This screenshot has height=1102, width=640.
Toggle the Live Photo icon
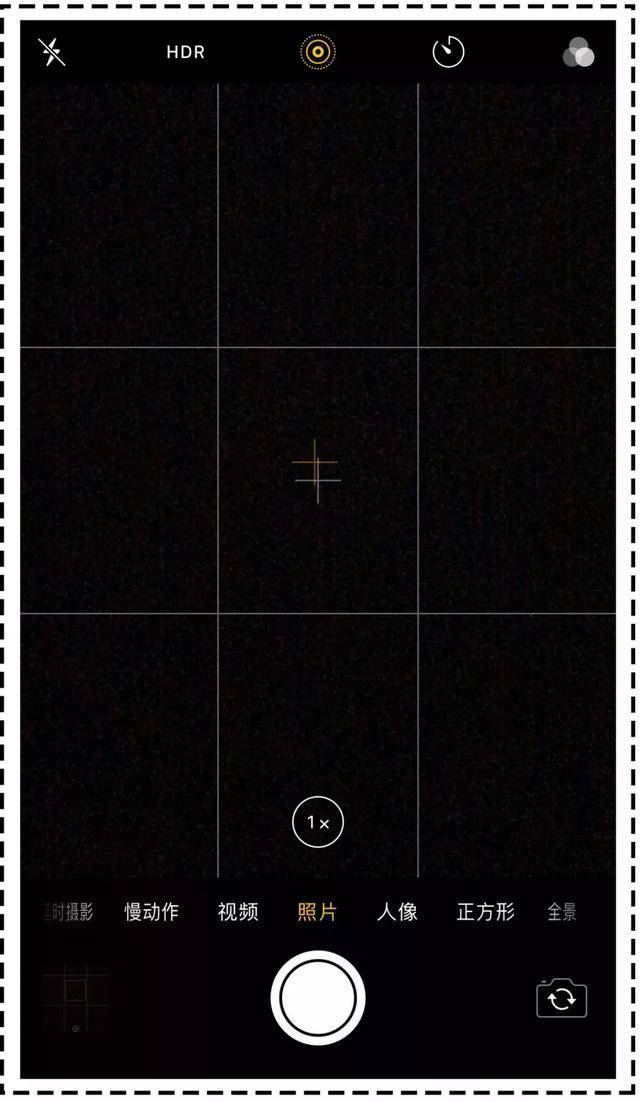pos(318,52)
